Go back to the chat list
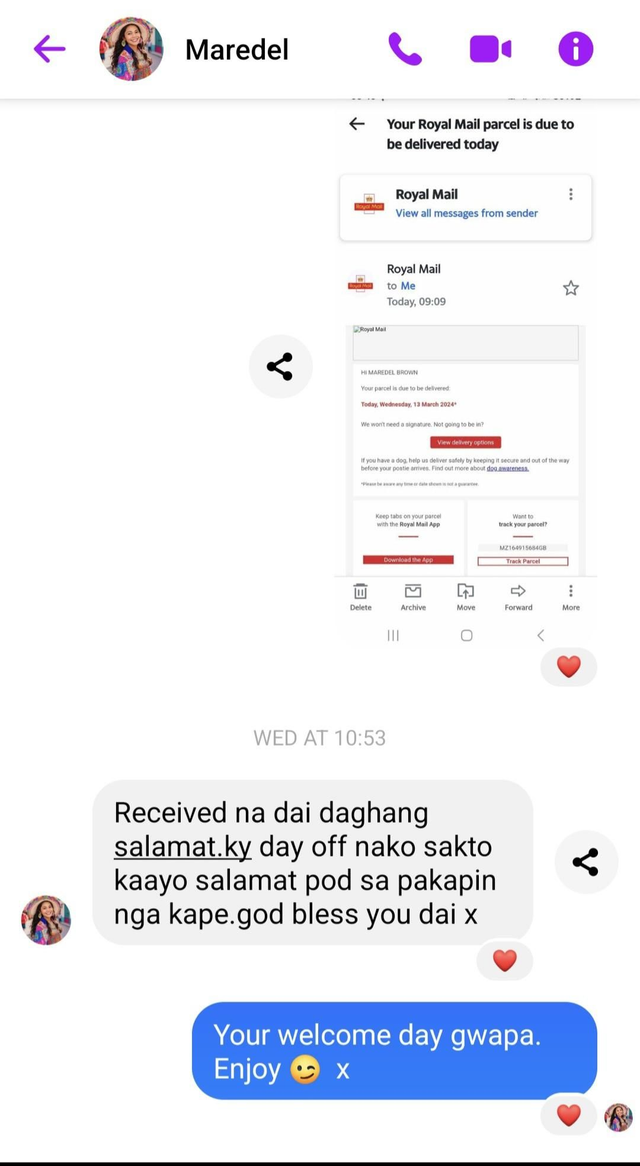Viewport: 640px width, 1166px height. click(49, 48)
